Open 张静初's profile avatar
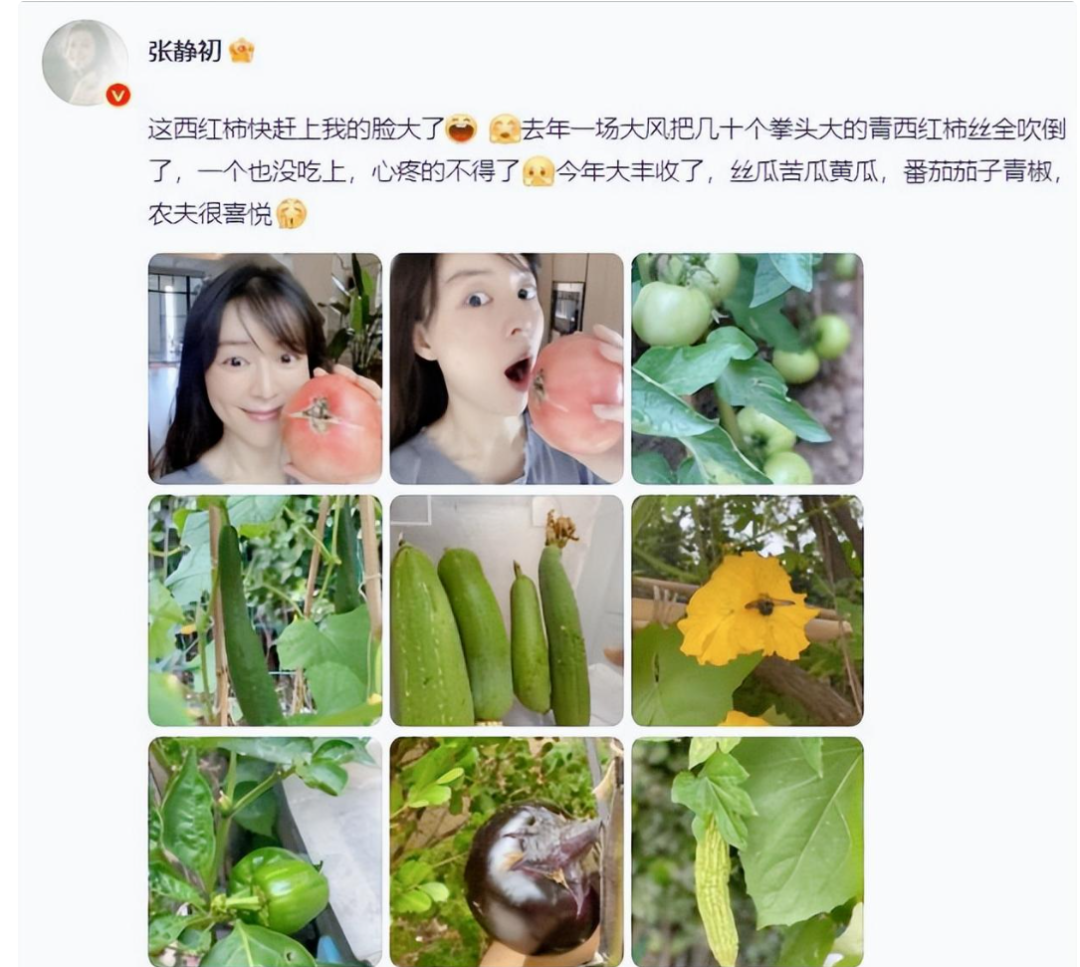The width and height of the screenshot is (1080, 967). tap(85, 63)
